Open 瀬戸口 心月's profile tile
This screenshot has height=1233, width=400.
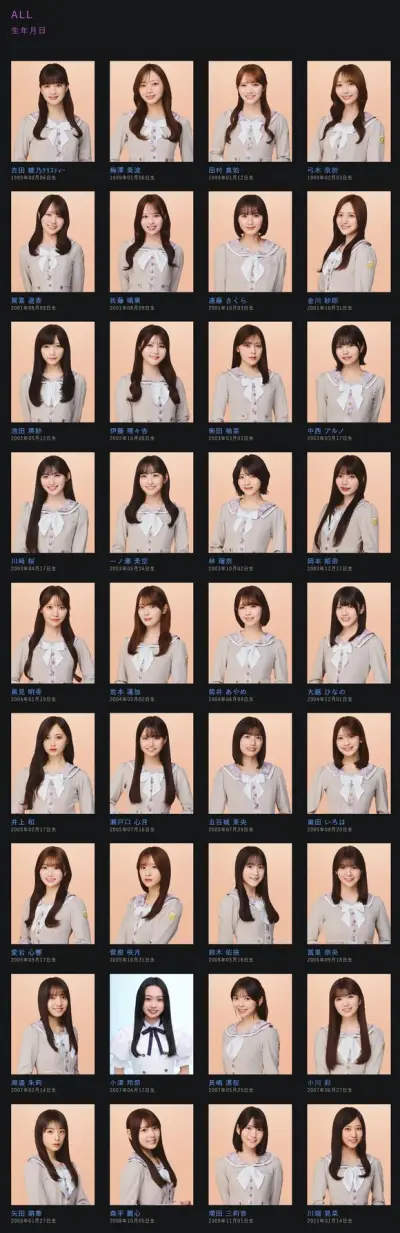pos(151,773)
